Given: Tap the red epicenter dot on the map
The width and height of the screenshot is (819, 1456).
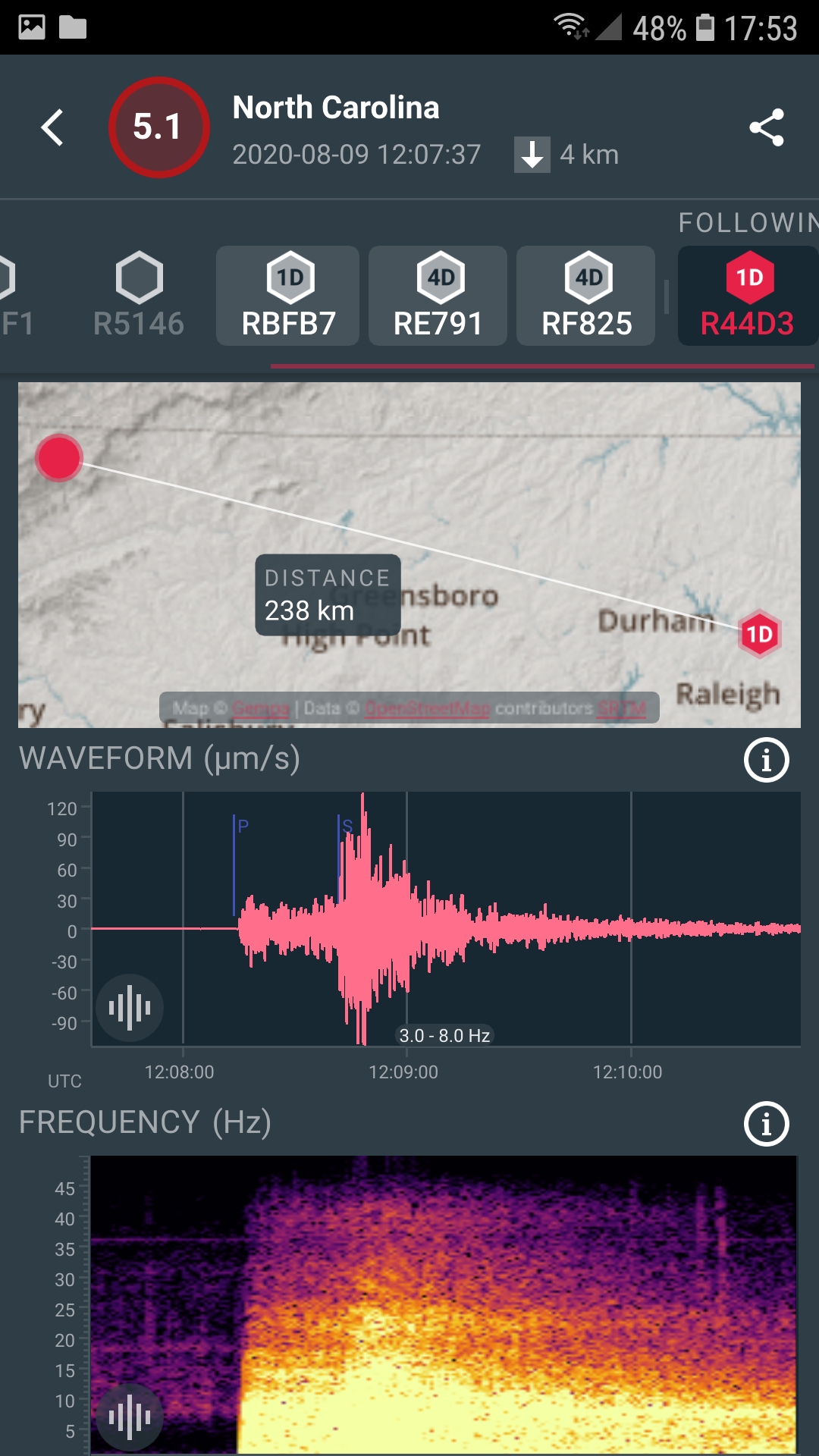Looking at the screenshot, I should click(x=59, y=457).
